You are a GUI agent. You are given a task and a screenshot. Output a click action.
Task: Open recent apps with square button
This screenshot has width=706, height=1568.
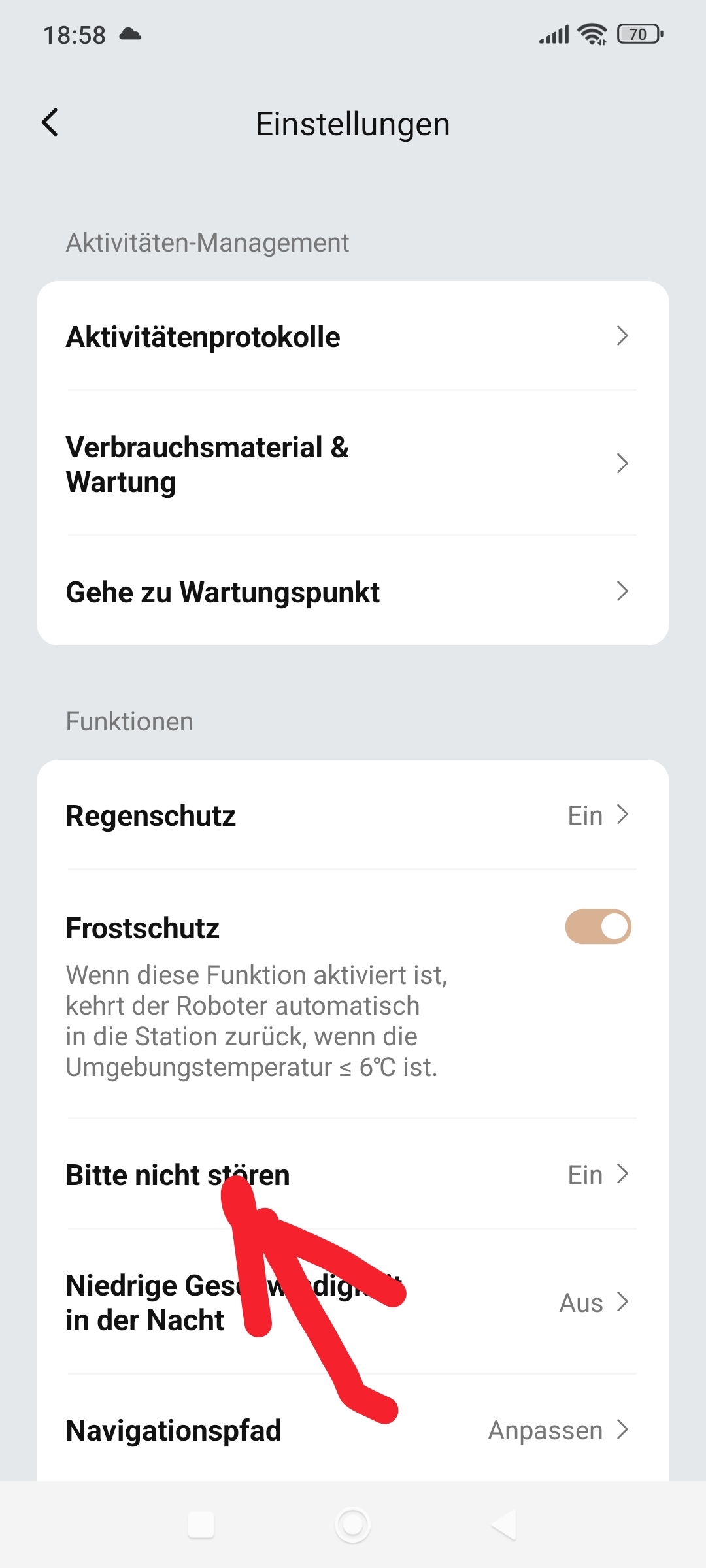point(201,1525)
